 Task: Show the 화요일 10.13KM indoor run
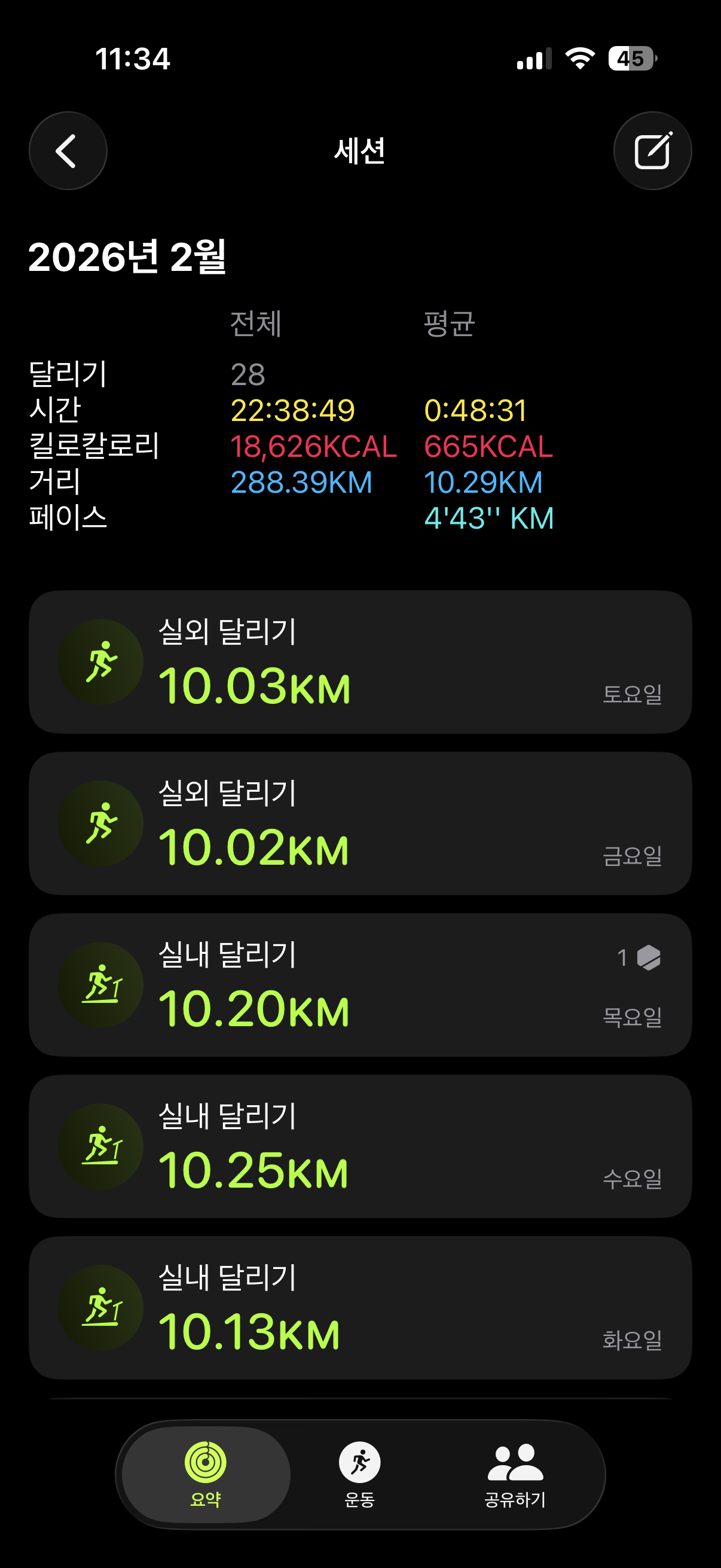360,1307
